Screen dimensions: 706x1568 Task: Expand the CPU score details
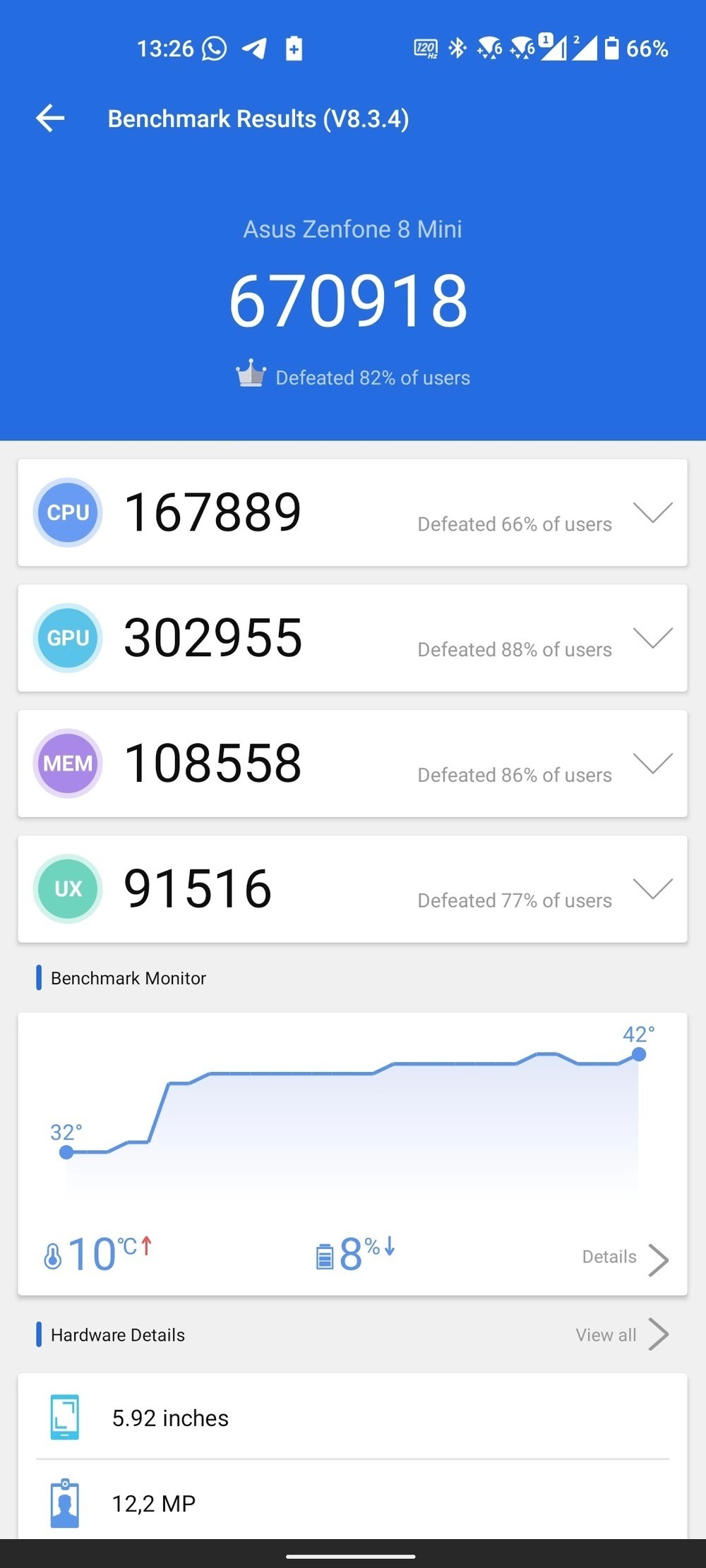pyautogui.click(x=652, y=512)
